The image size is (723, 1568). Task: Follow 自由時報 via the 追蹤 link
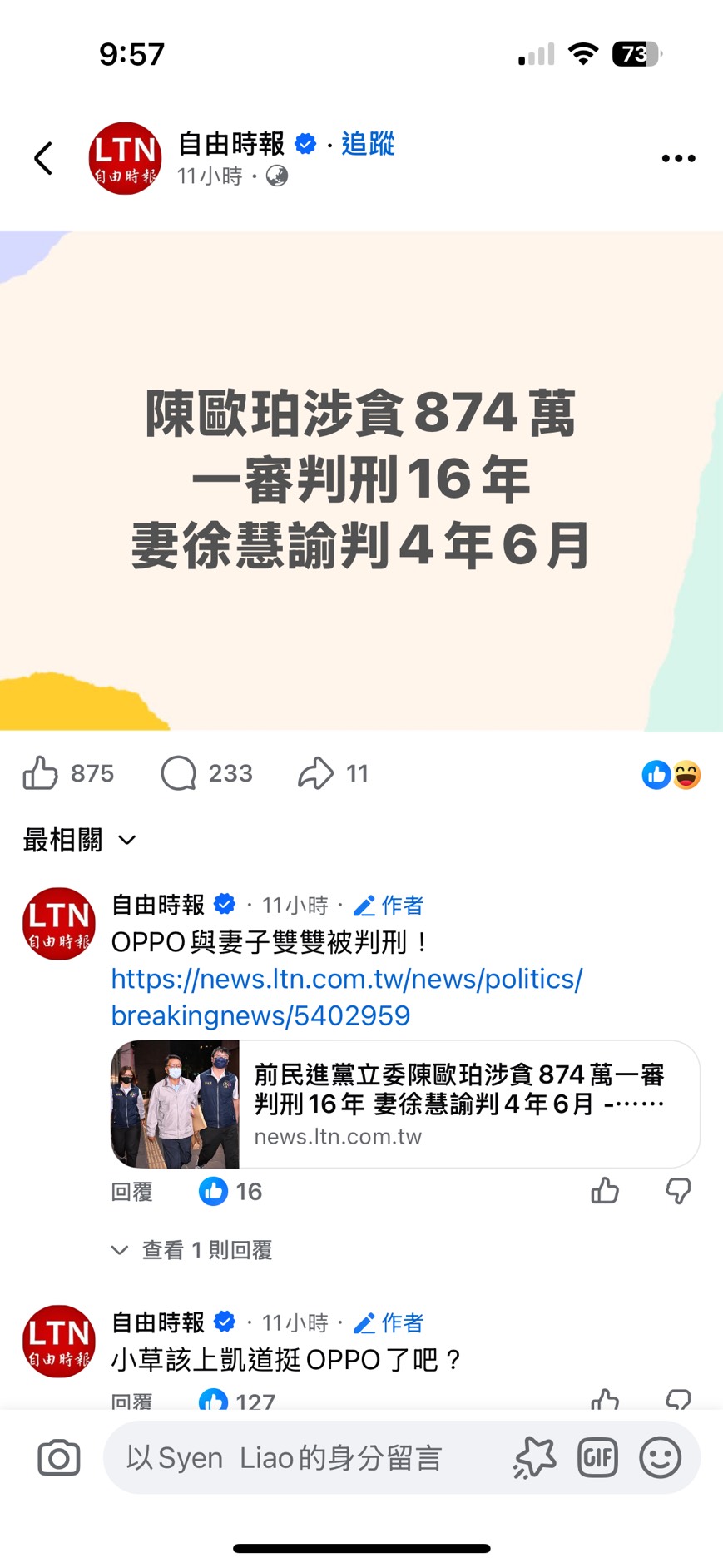[x=368, y=144]
